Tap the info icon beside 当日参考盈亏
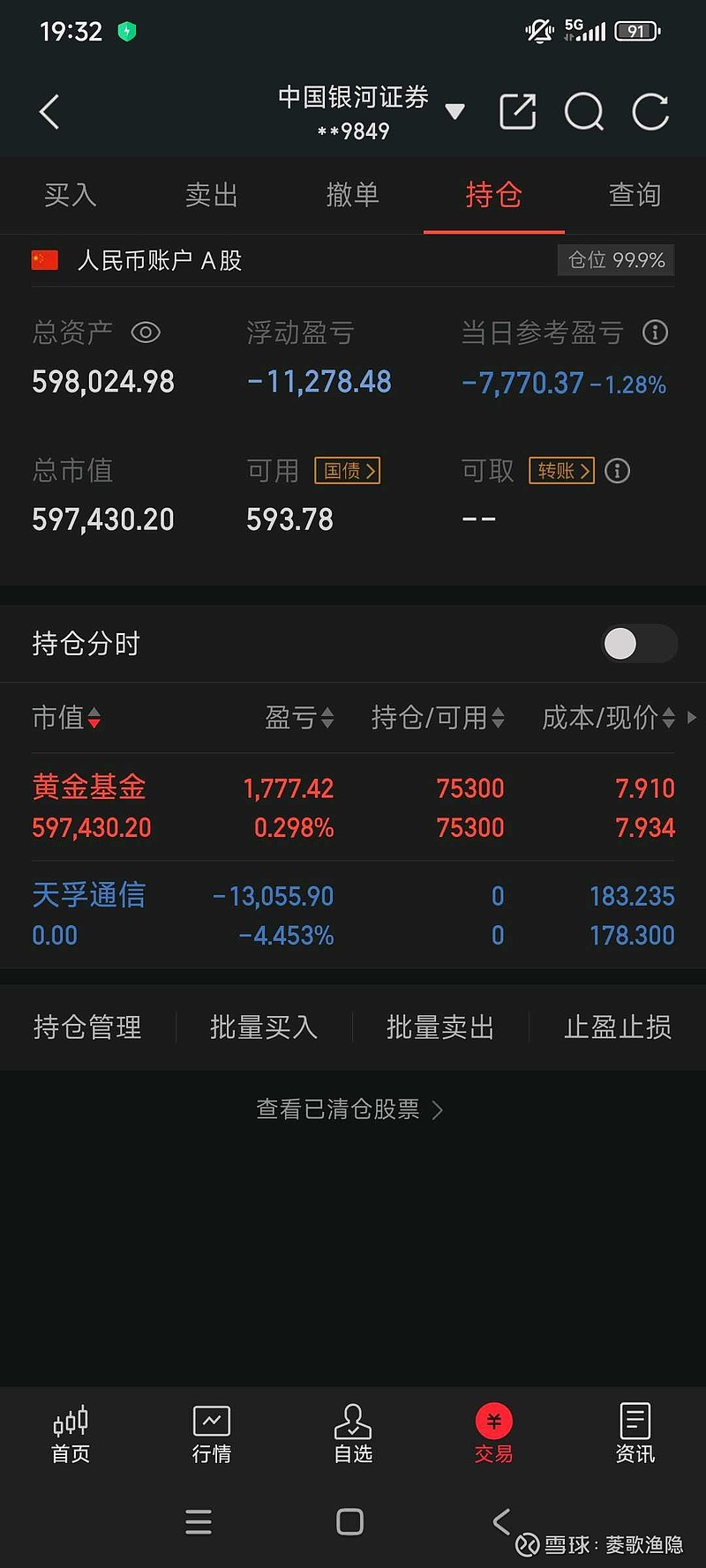This screenshot has width=706, height=1568. tap(656, 332)
